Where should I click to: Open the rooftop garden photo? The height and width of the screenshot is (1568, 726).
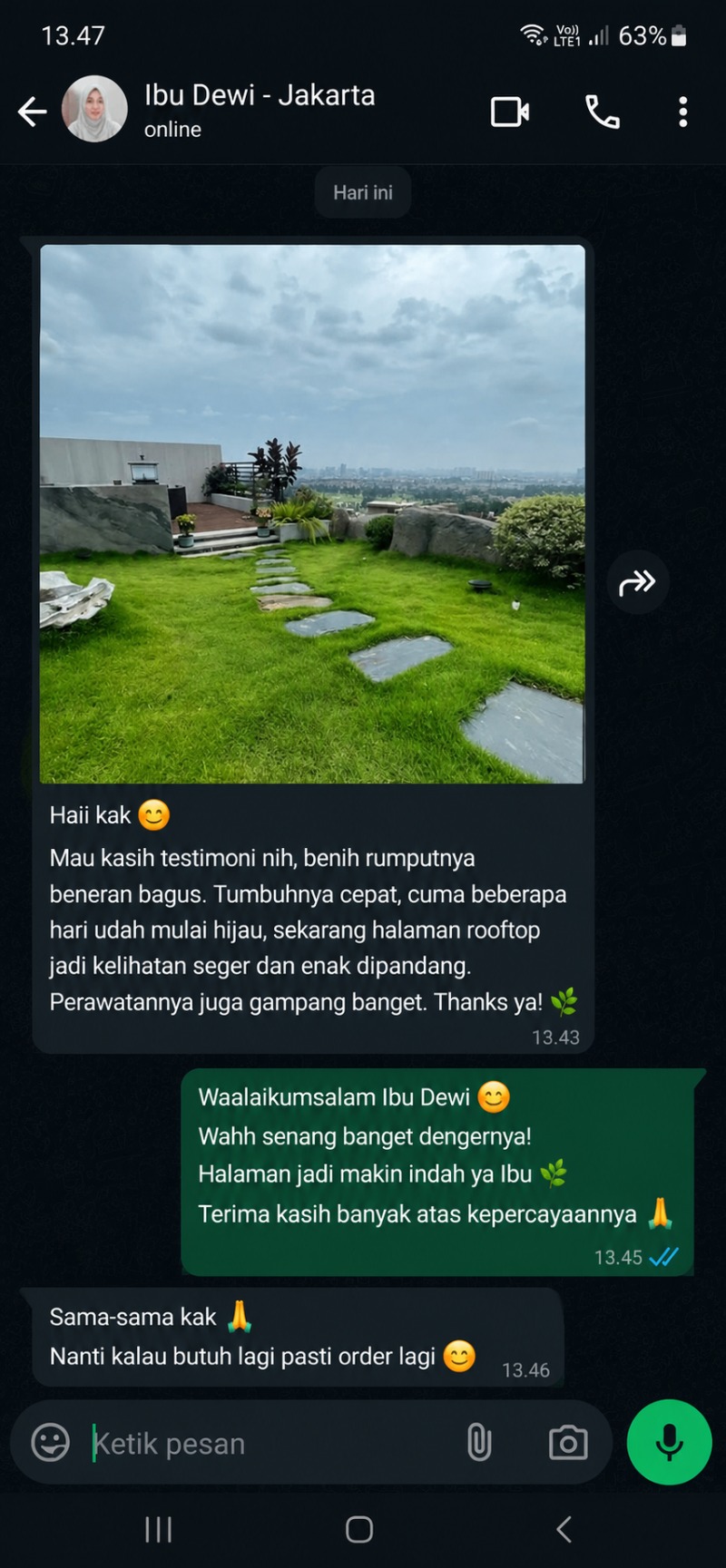(312, 513)
